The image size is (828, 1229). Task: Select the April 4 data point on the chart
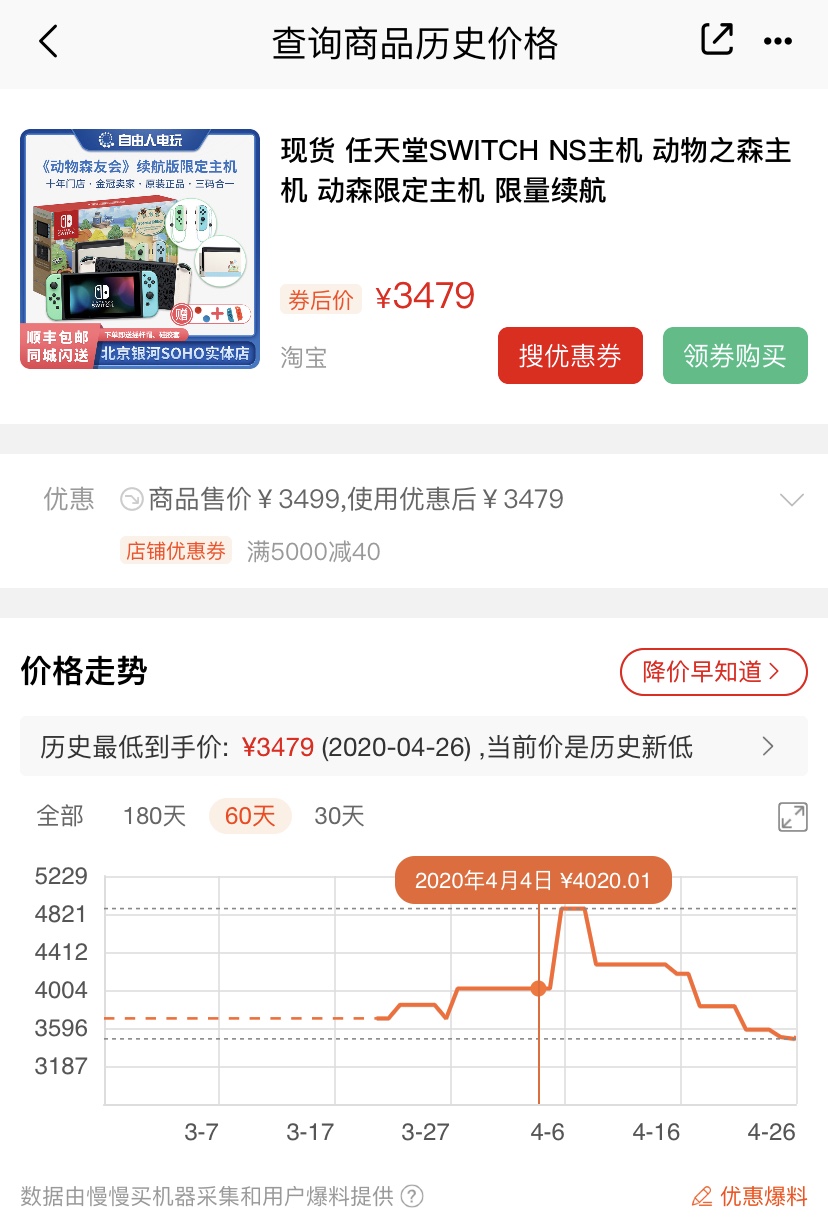(539, 989)
